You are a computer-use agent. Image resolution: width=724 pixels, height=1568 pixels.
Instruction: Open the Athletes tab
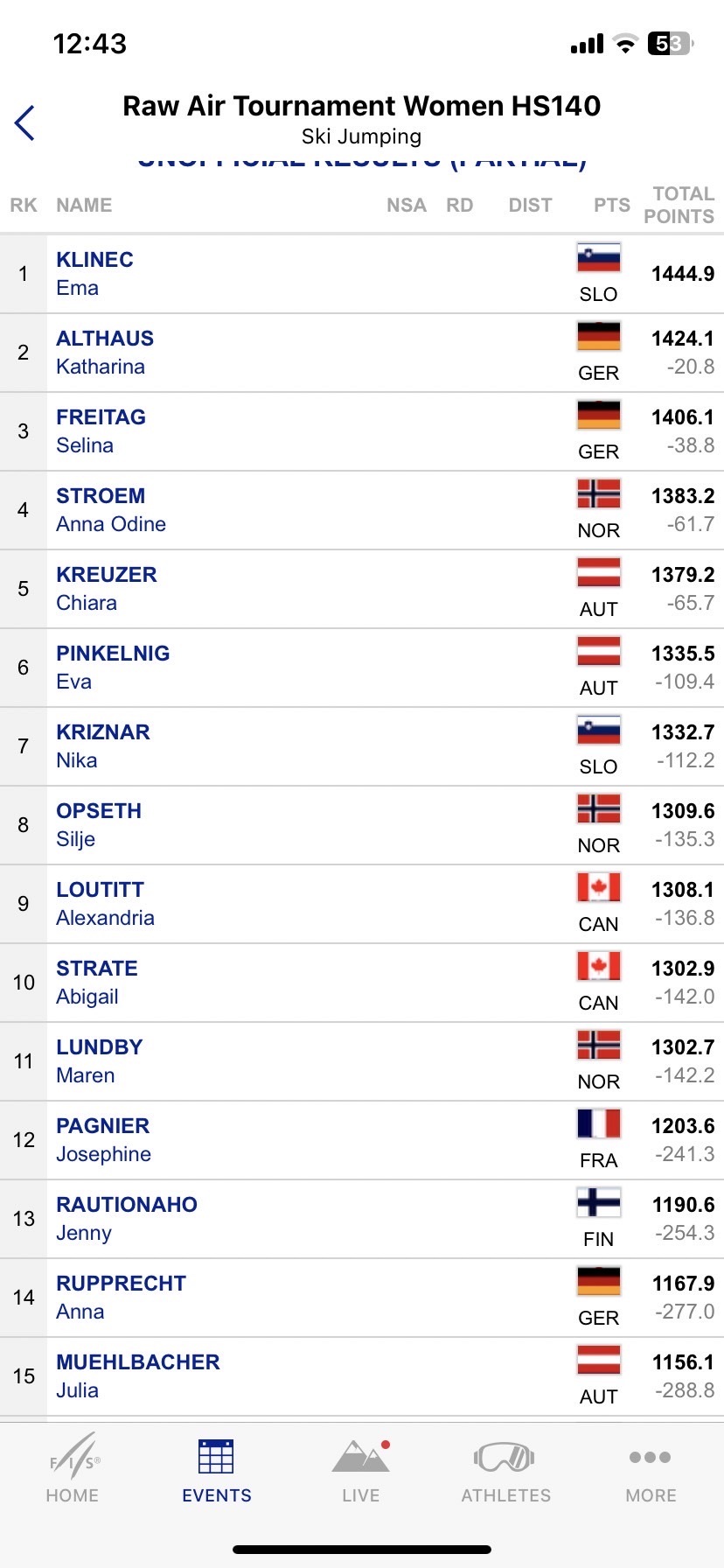coord(506,1468)
